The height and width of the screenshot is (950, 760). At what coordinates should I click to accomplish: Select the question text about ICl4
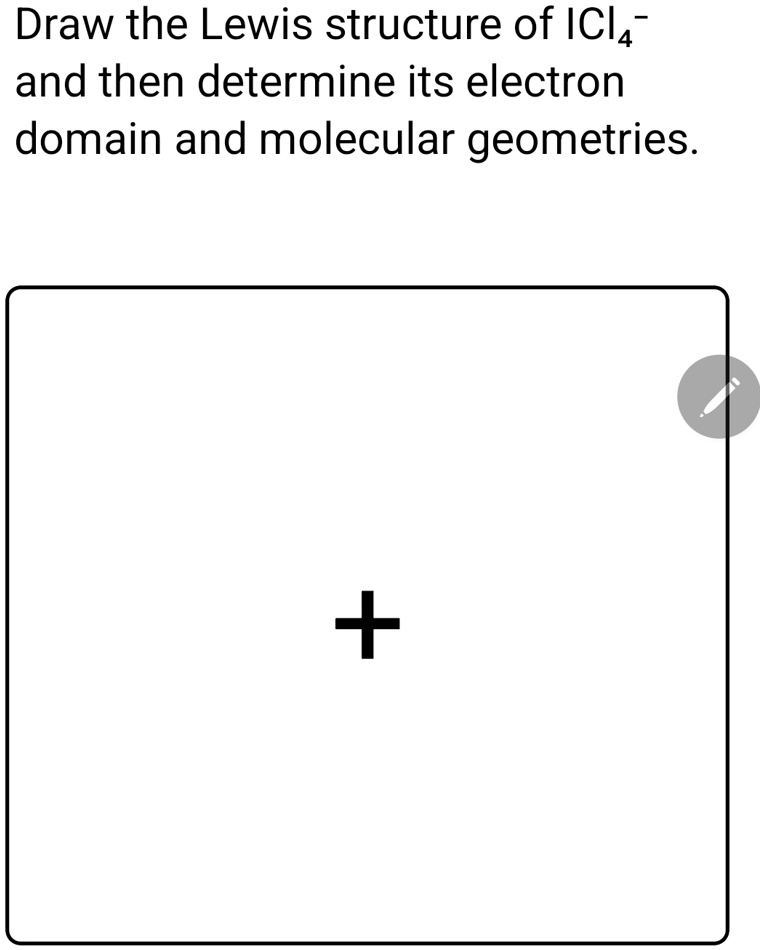click(350, 80)
